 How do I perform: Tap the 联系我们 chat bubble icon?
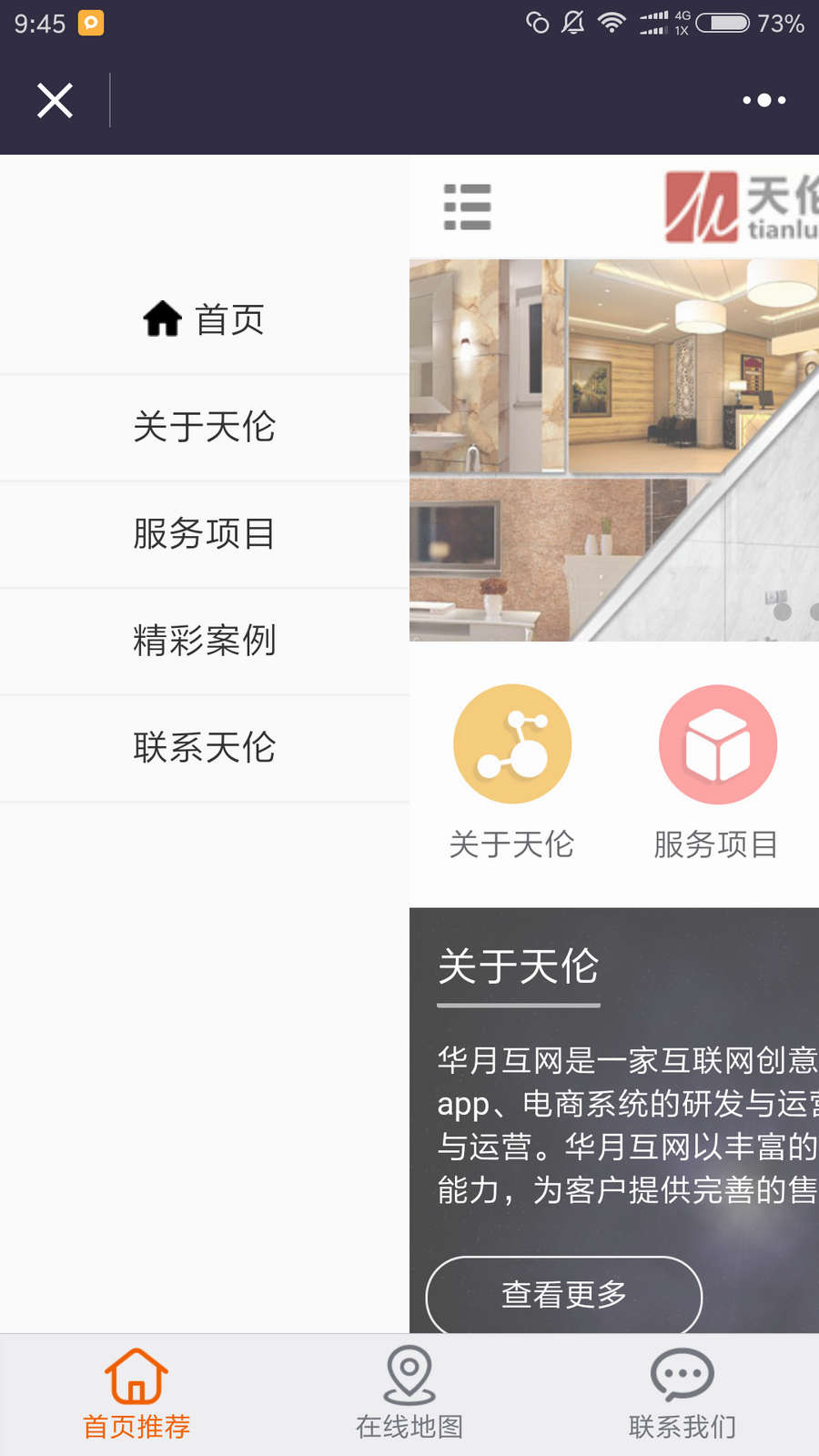[x=681, y=1376]
